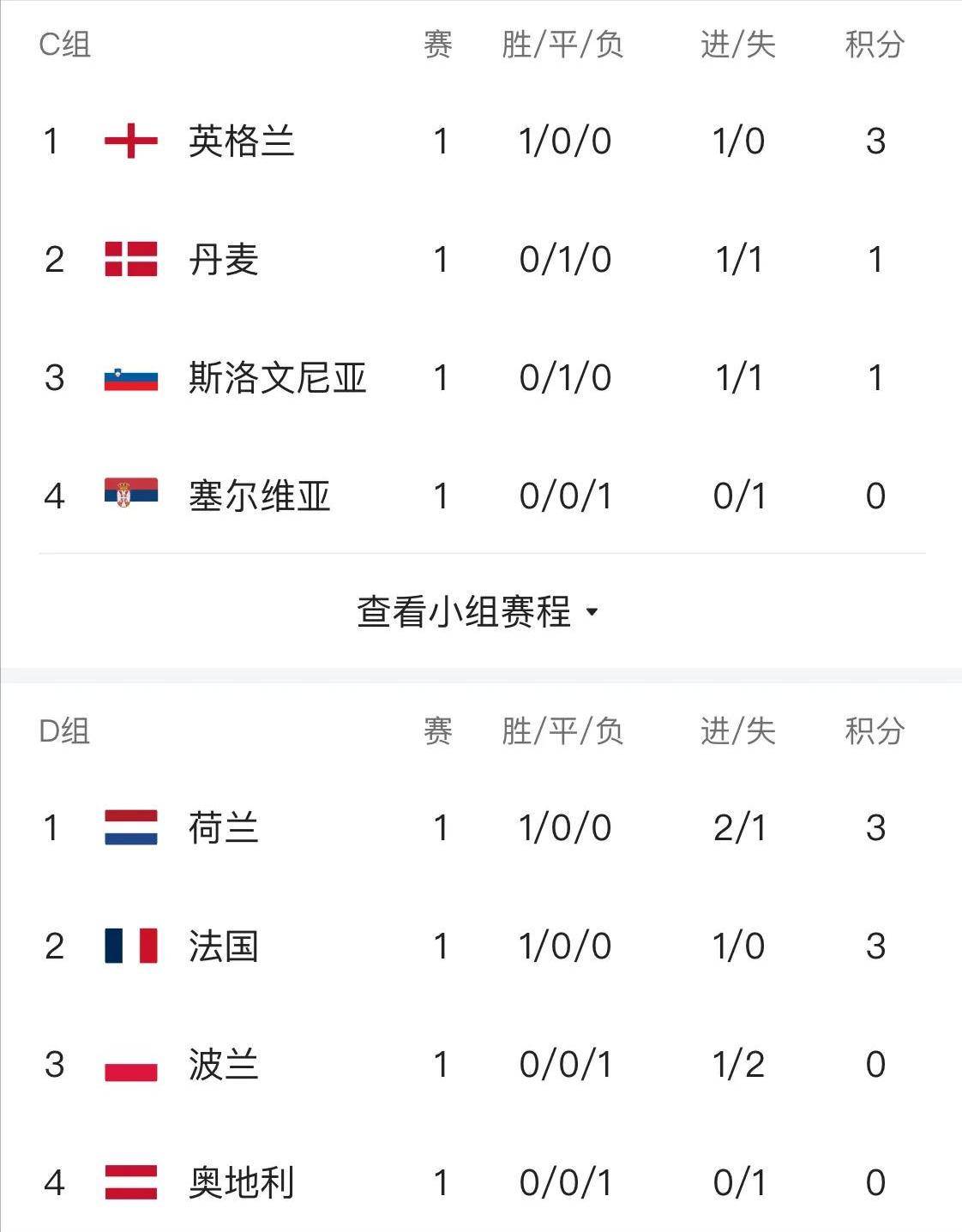Select the 丹麦 table row
Image resolution: width=962 pixels, height=1232 pixels.
pyautogui.click(x=480, y=259)
